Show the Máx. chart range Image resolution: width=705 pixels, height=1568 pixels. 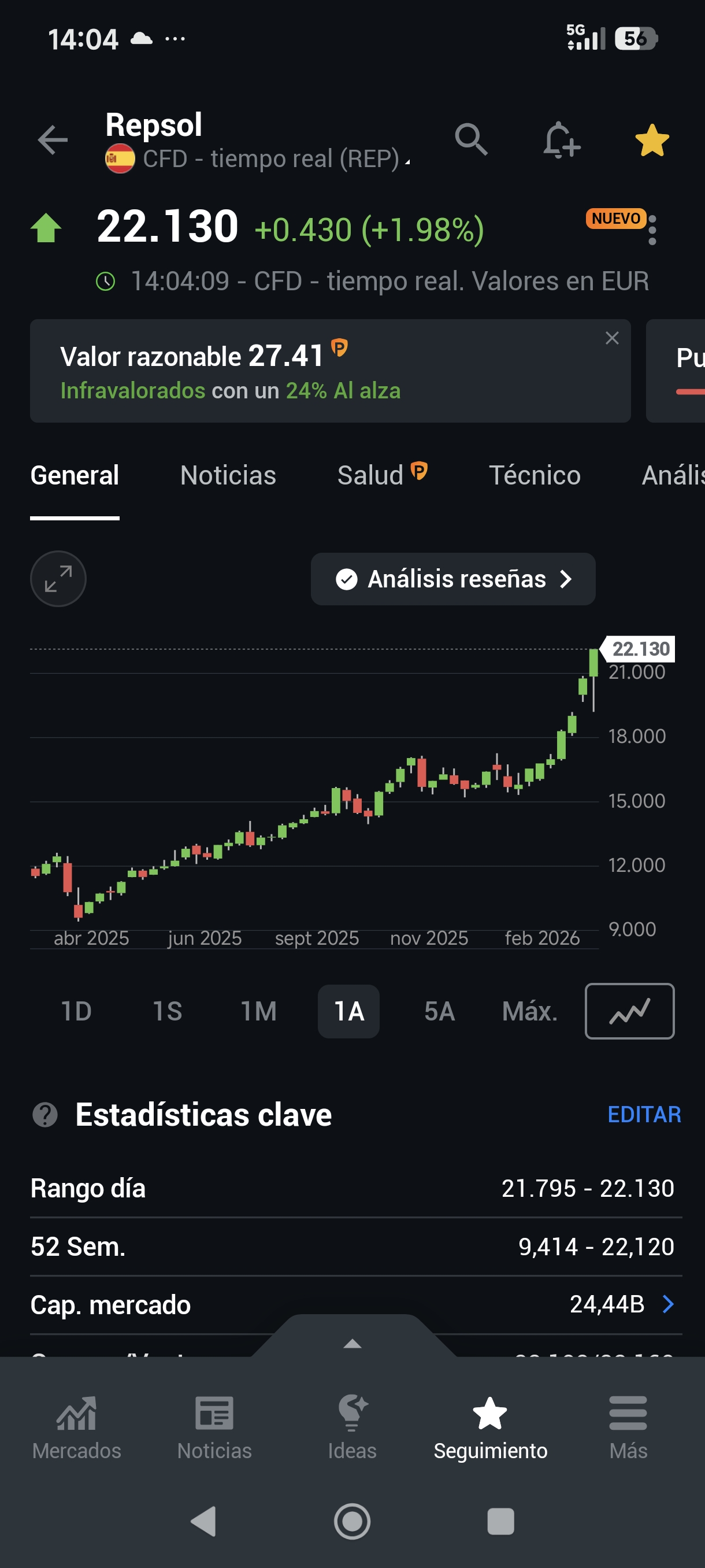coord(530,1012)
